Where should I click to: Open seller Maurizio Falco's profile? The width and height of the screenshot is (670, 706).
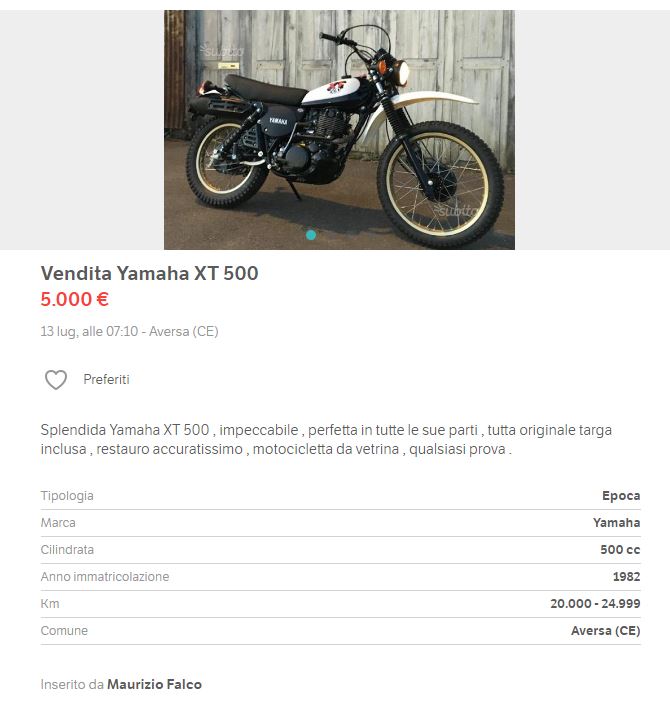[154, 685]
